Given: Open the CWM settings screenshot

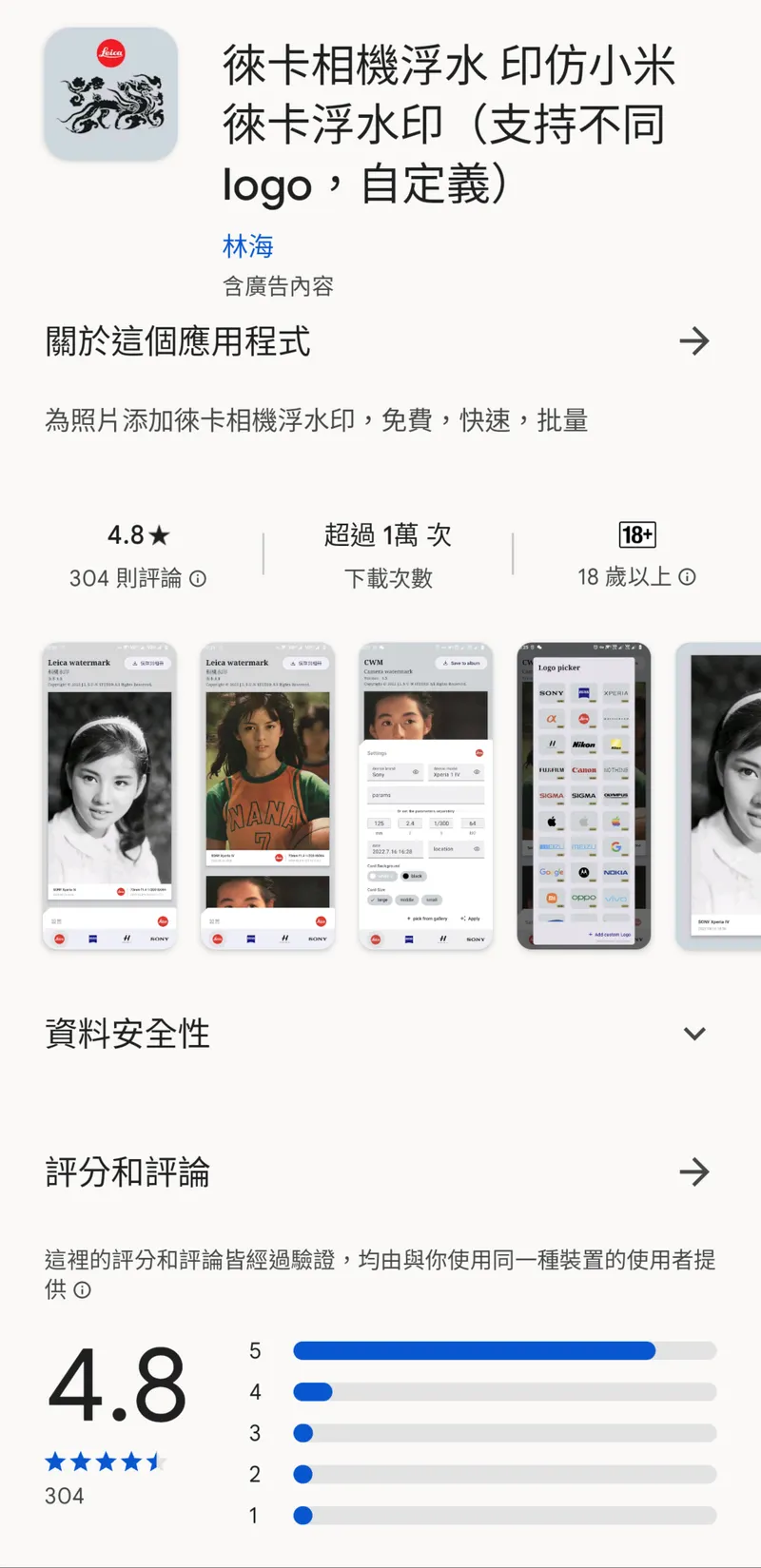Looking at the screenshot, I should coord(425,796).
